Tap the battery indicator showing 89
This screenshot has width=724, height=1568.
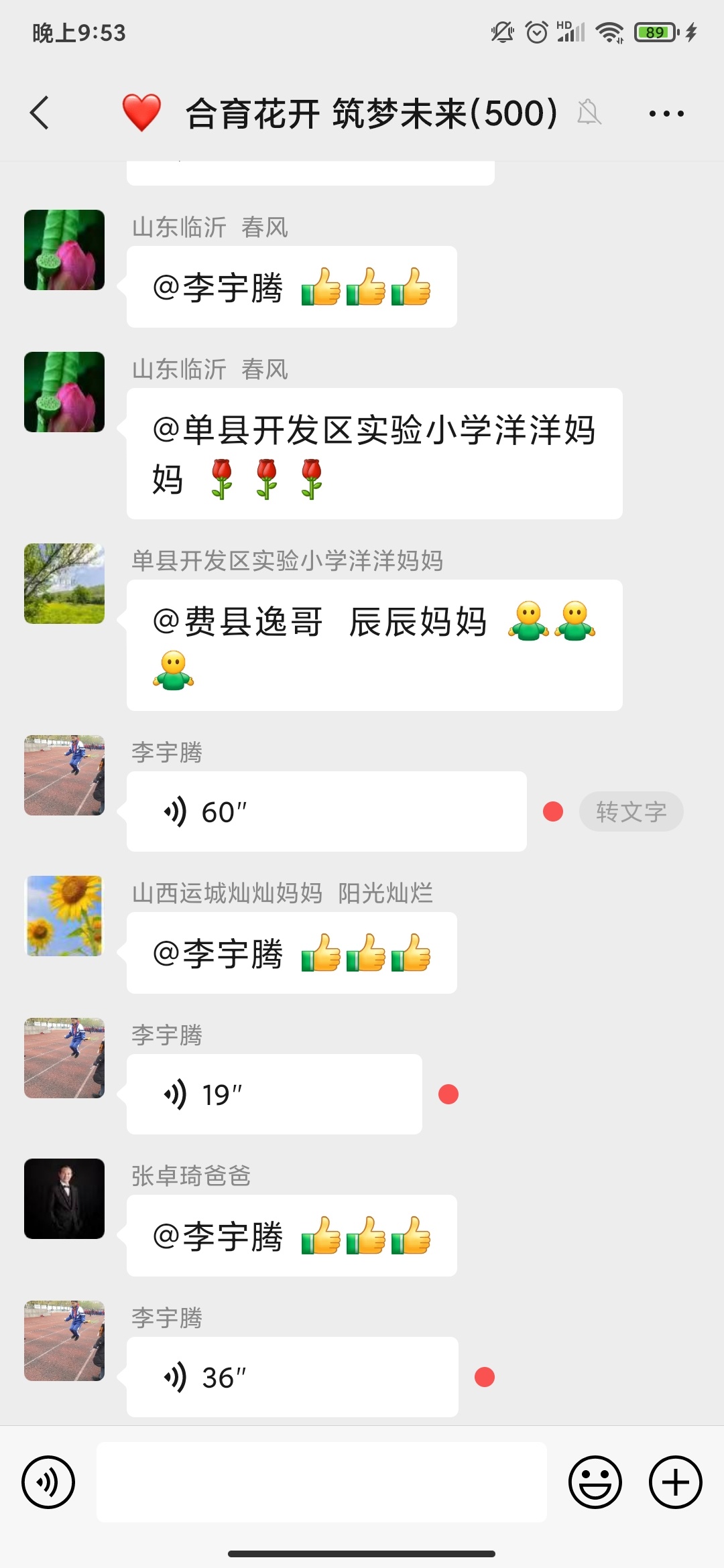coord(654,30)
